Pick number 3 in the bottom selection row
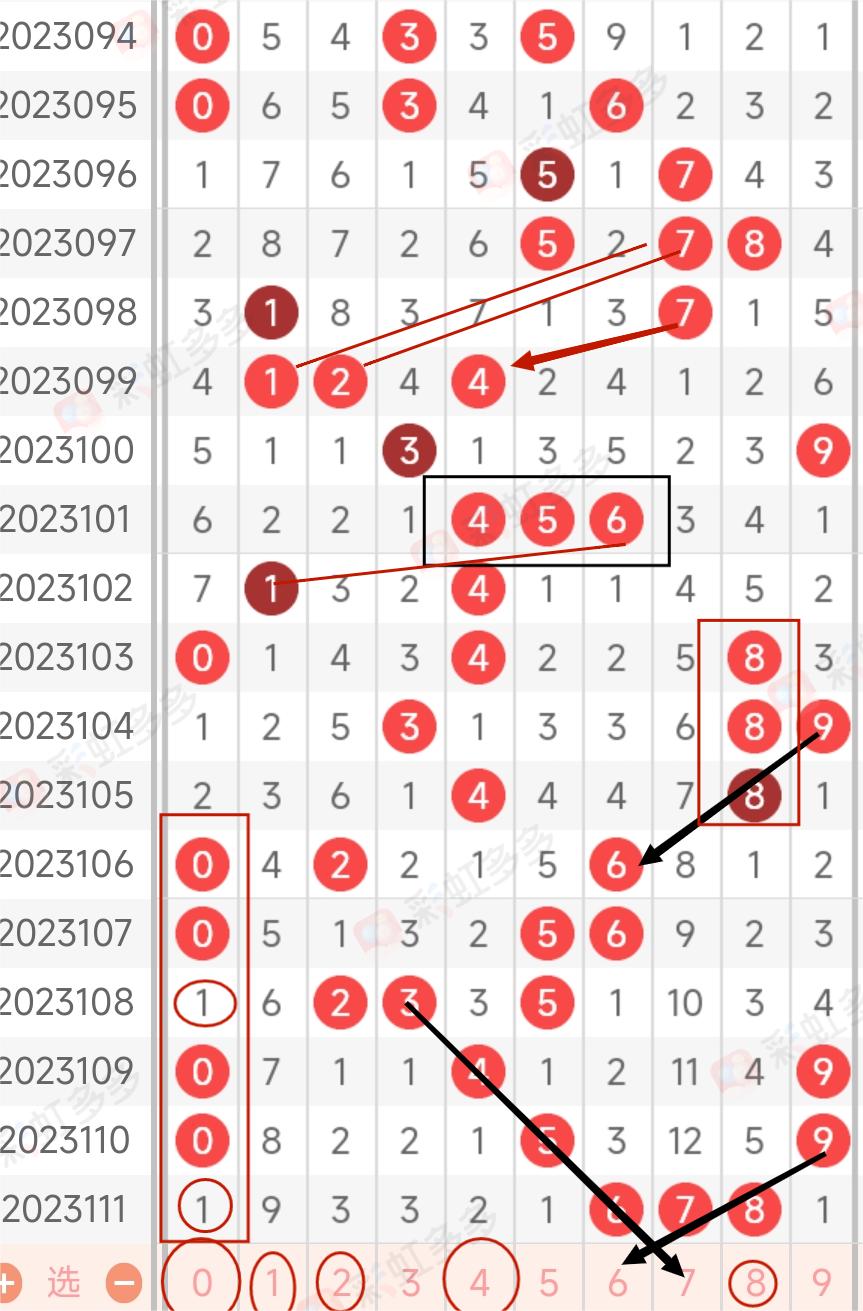 pyautogui.click(x=409, y=1282)
